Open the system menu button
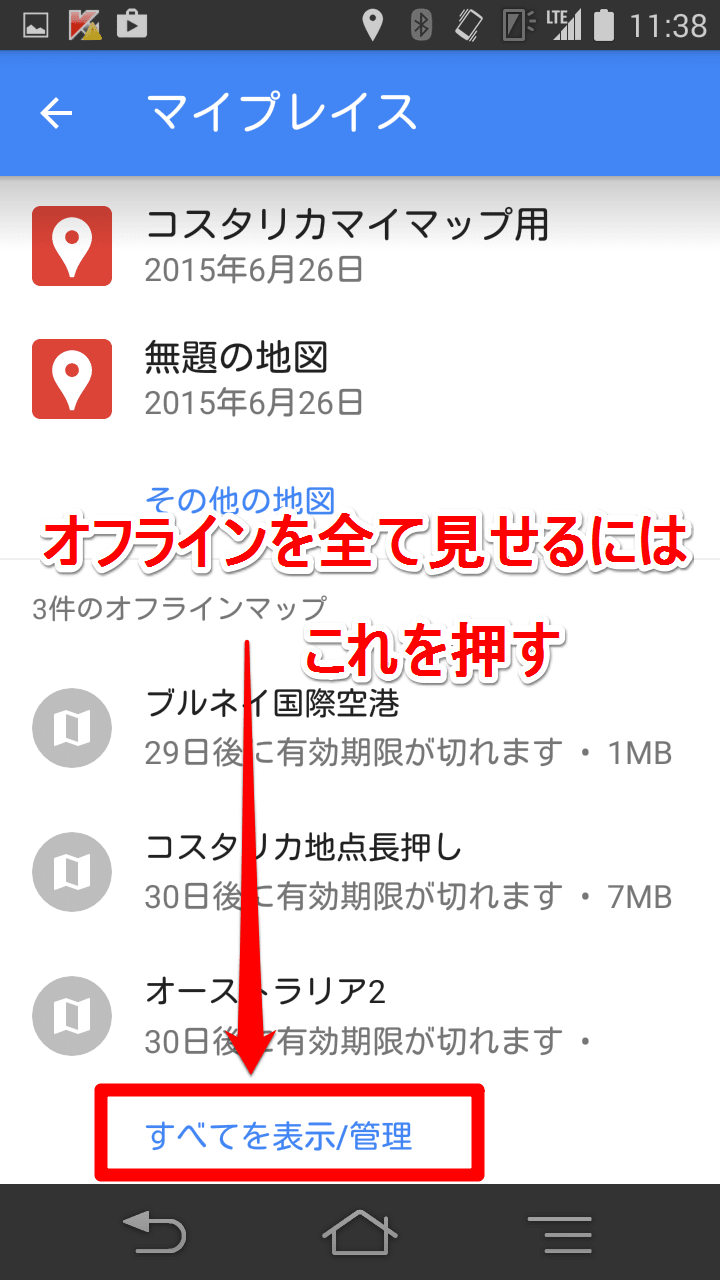 click(560, 1233)
